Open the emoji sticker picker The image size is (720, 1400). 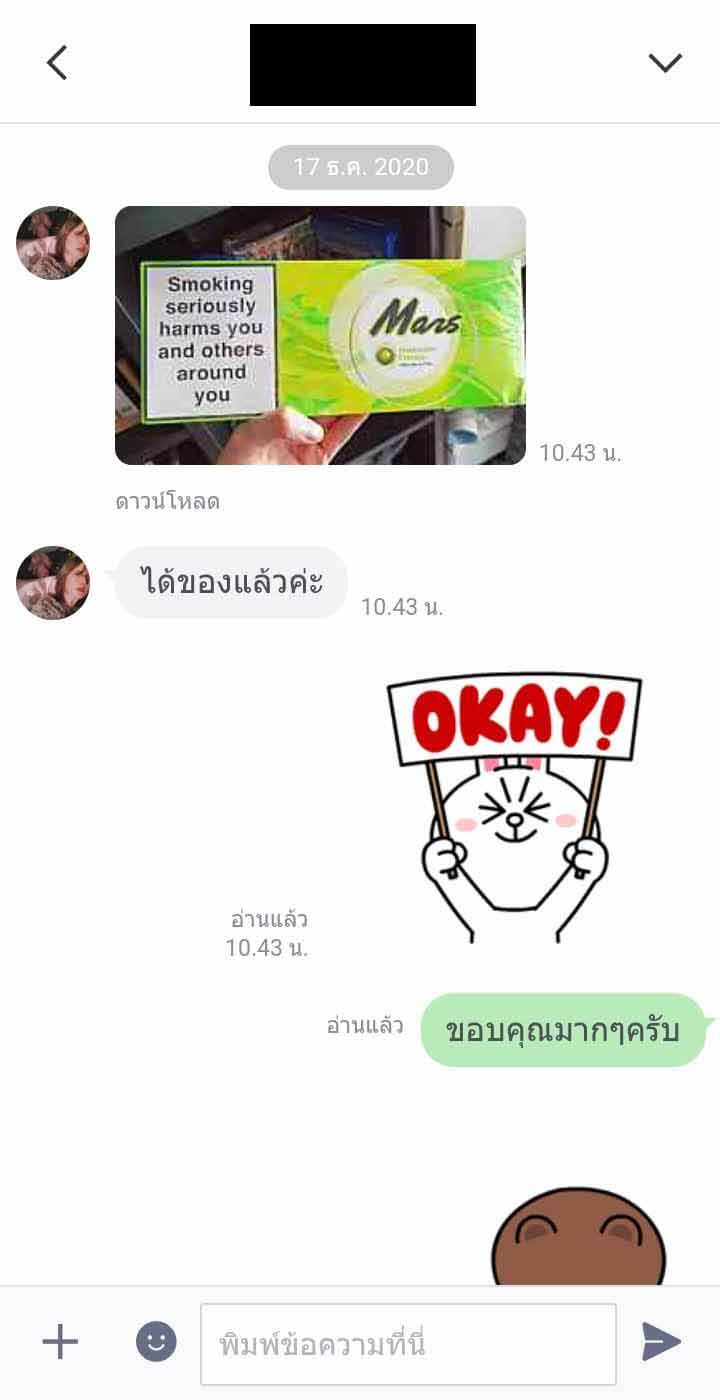[156, 1341]
